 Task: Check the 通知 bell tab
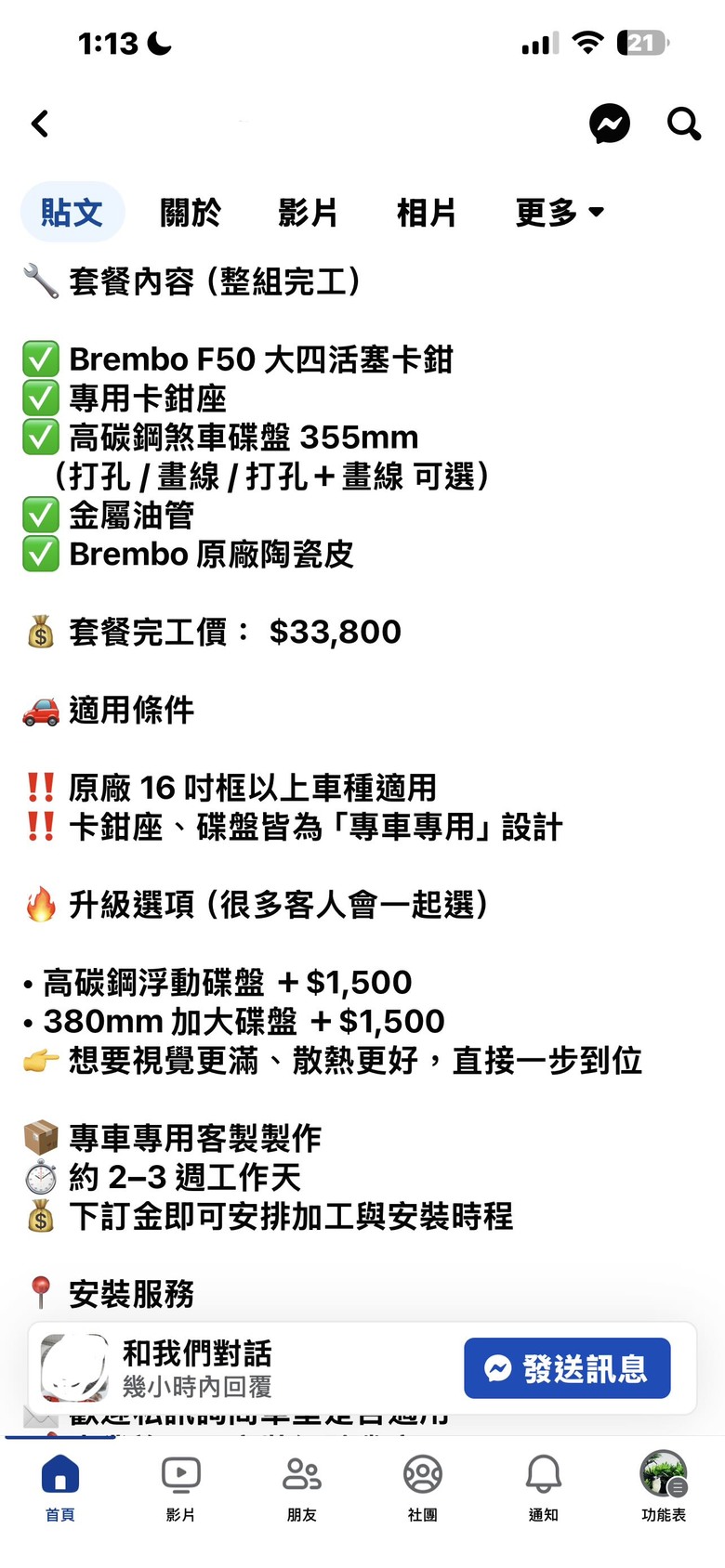click(x=543, y=1486)
